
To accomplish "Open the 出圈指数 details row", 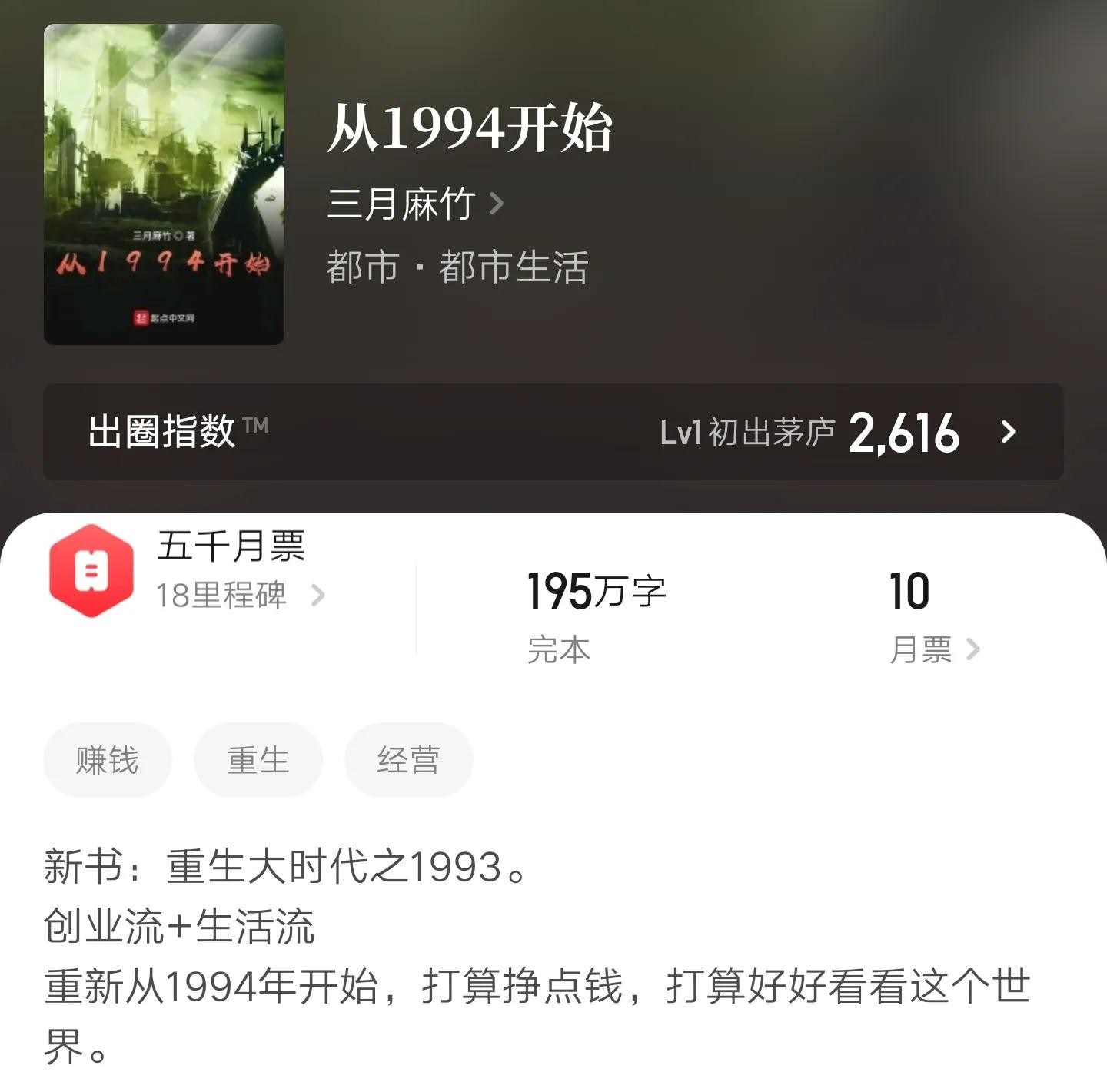I will coord(553,432).
